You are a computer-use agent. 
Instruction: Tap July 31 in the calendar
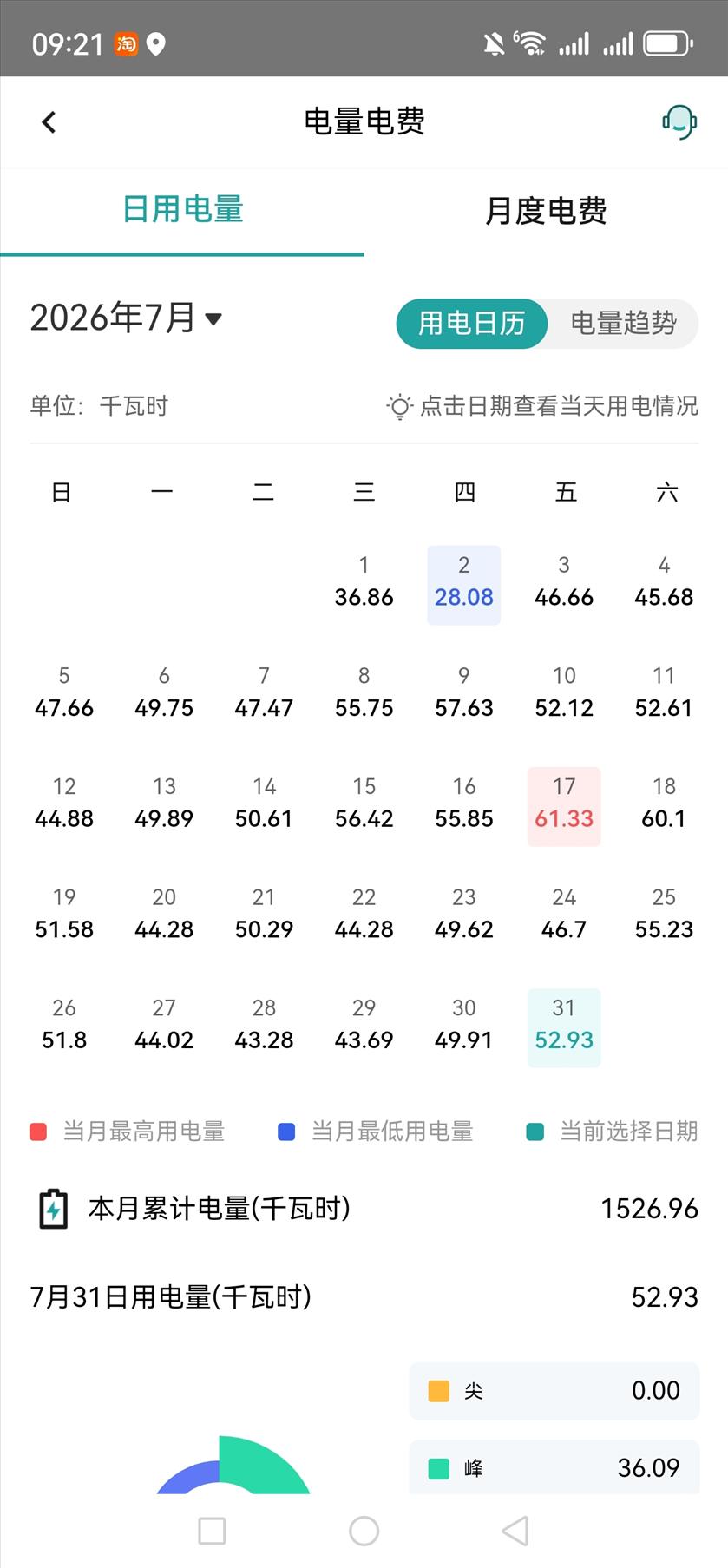[564, 1027]
